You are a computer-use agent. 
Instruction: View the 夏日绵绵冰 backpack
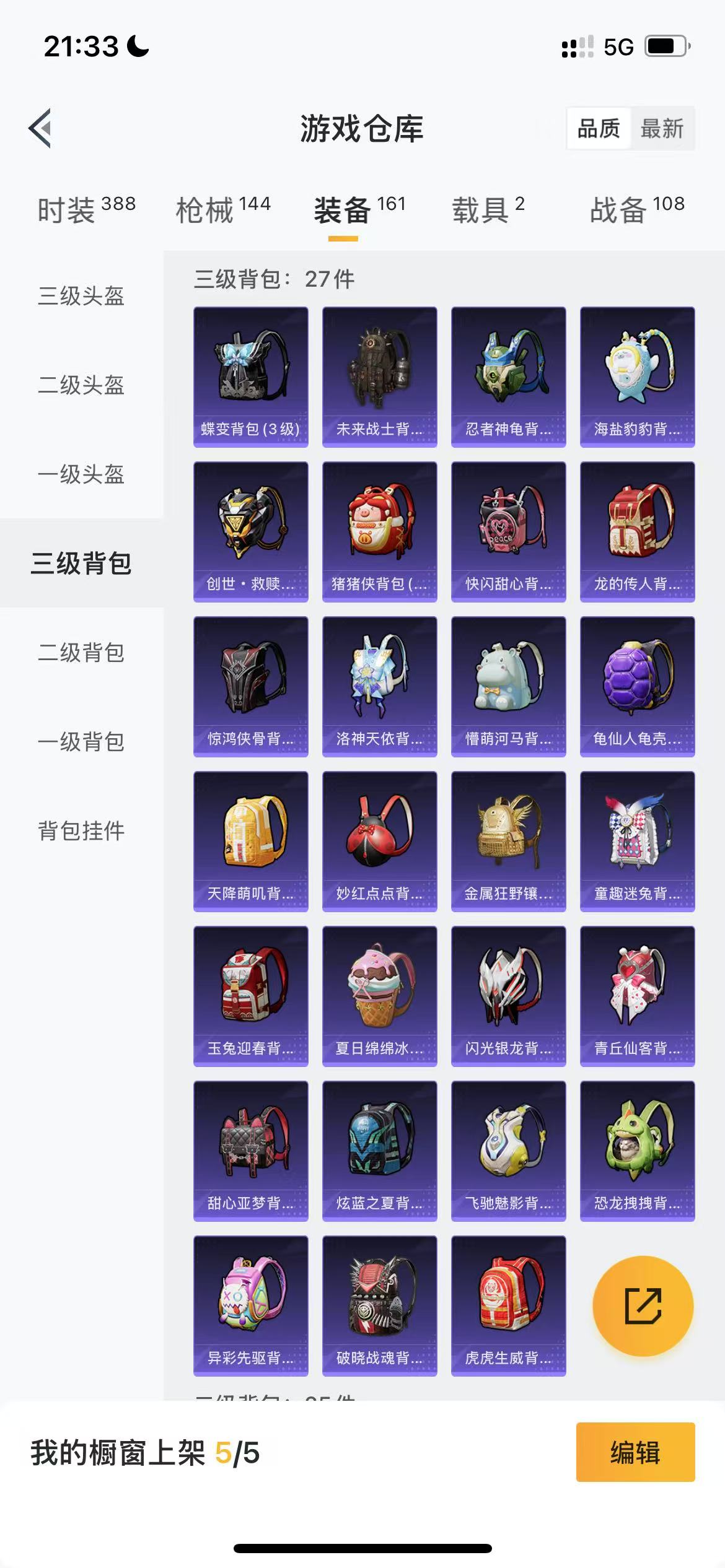coord(379,996)
